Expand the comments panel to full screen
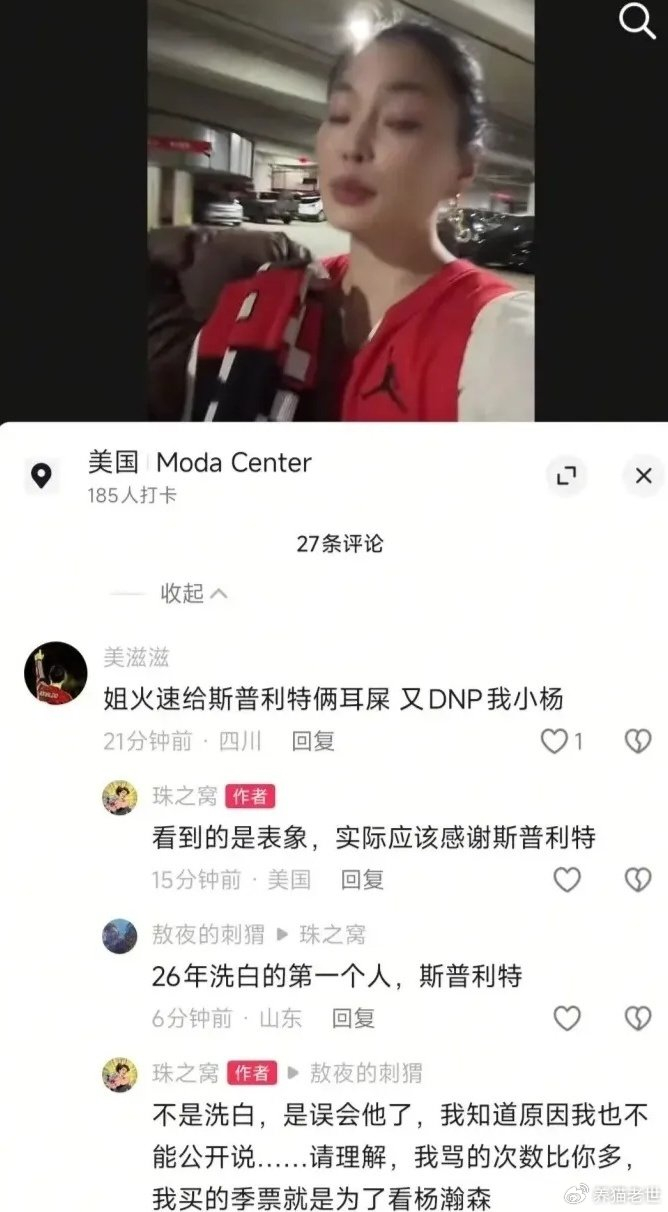This screenshot has height=1212, width=668. (567, 476)
